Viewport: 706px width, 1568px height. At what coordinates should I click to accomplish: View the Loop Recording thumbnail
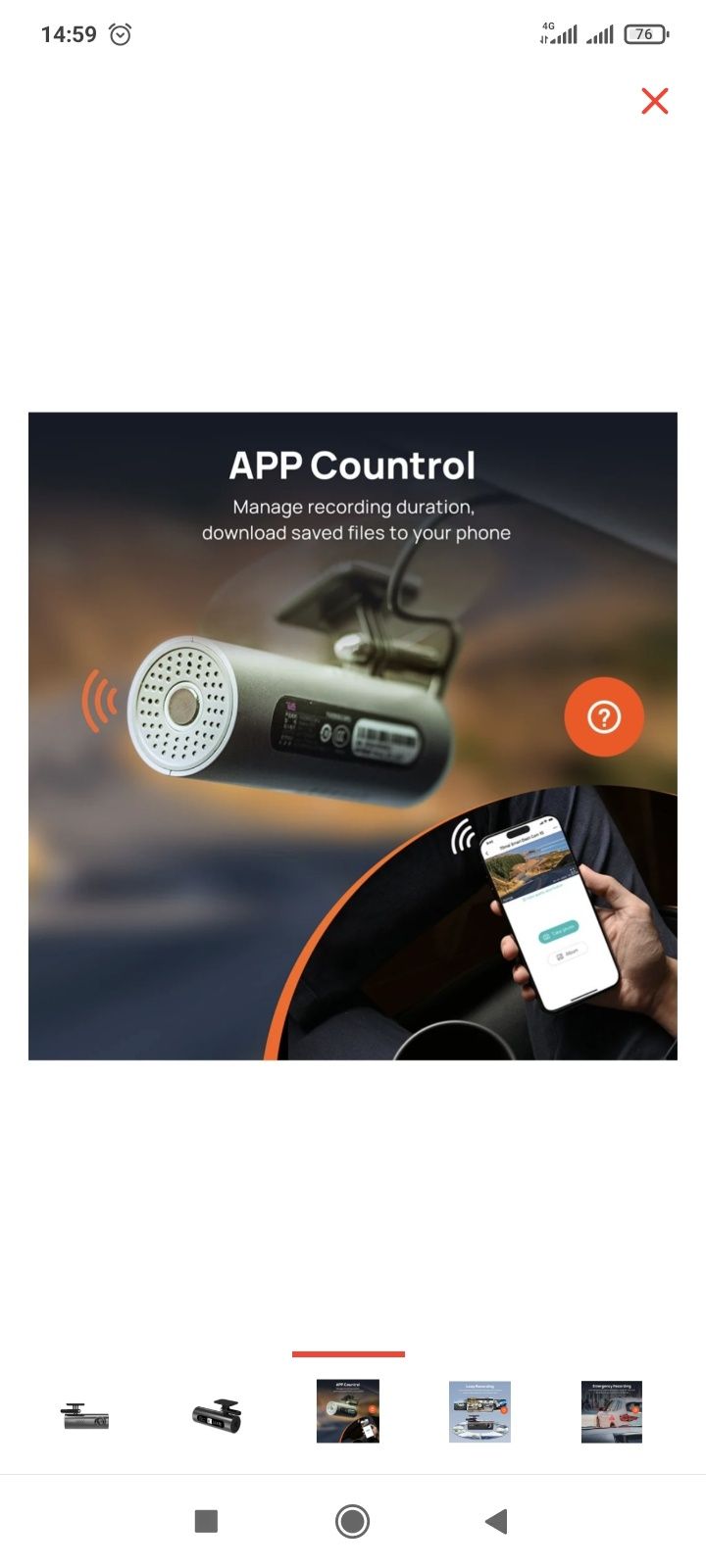coord(479,1412)
